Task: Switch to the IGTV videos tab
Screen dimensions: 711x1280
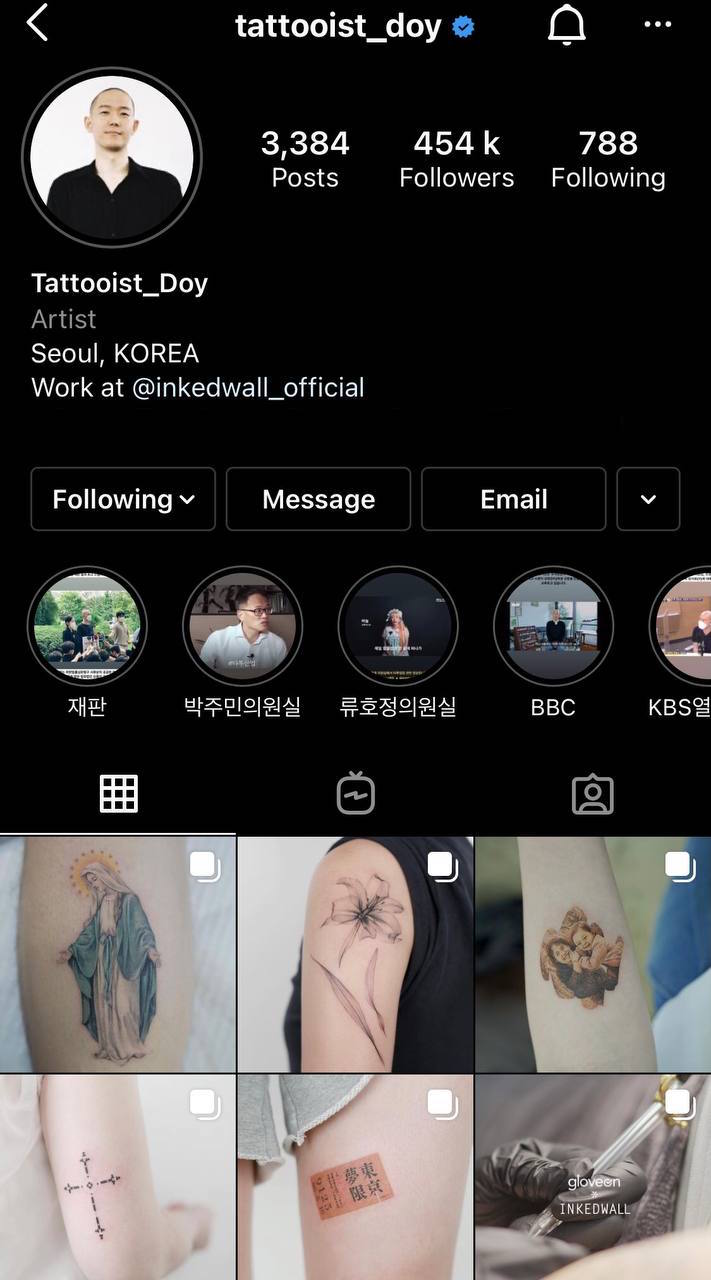Action: 355,794
